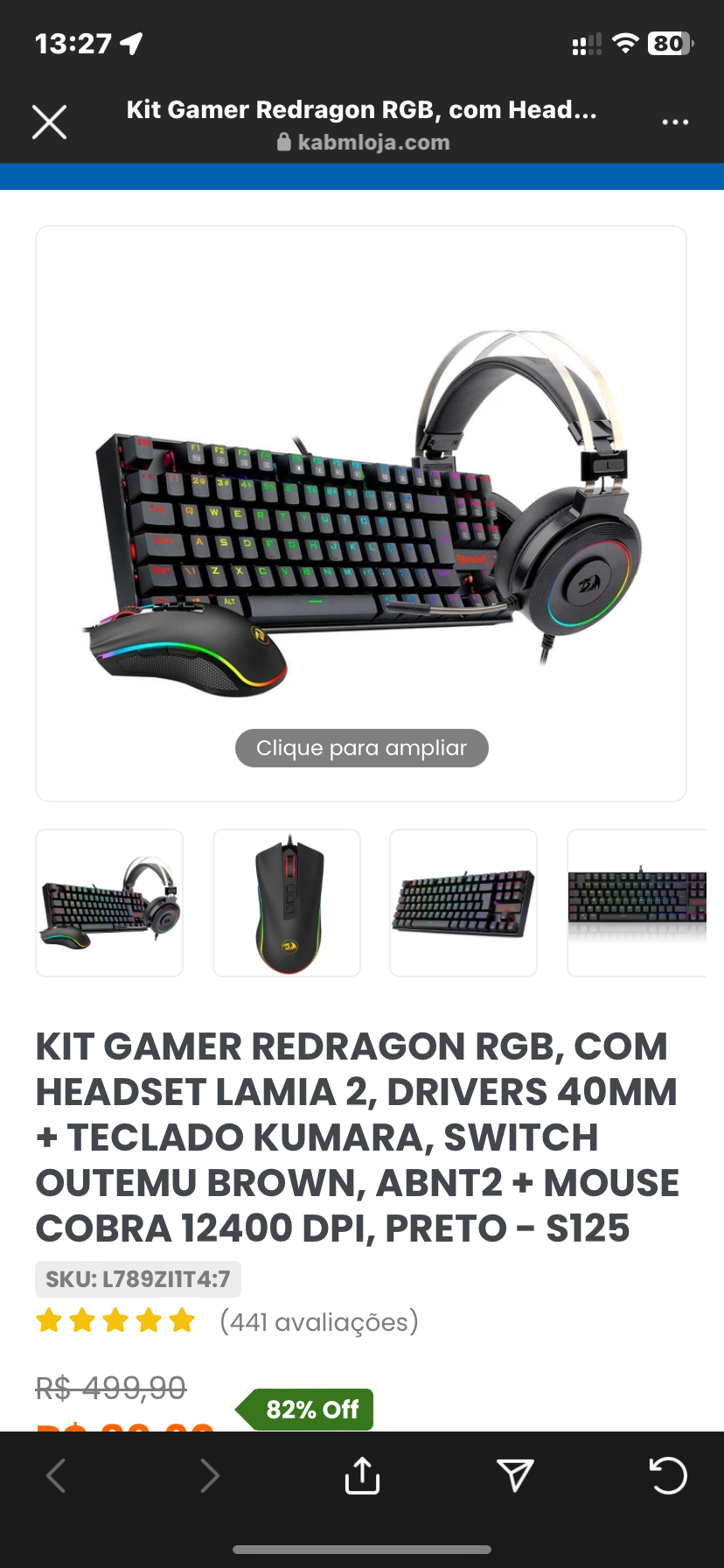Reload the page
Screen dimensions: 724x1568
pyautogui.click(x=668, y=1475)
